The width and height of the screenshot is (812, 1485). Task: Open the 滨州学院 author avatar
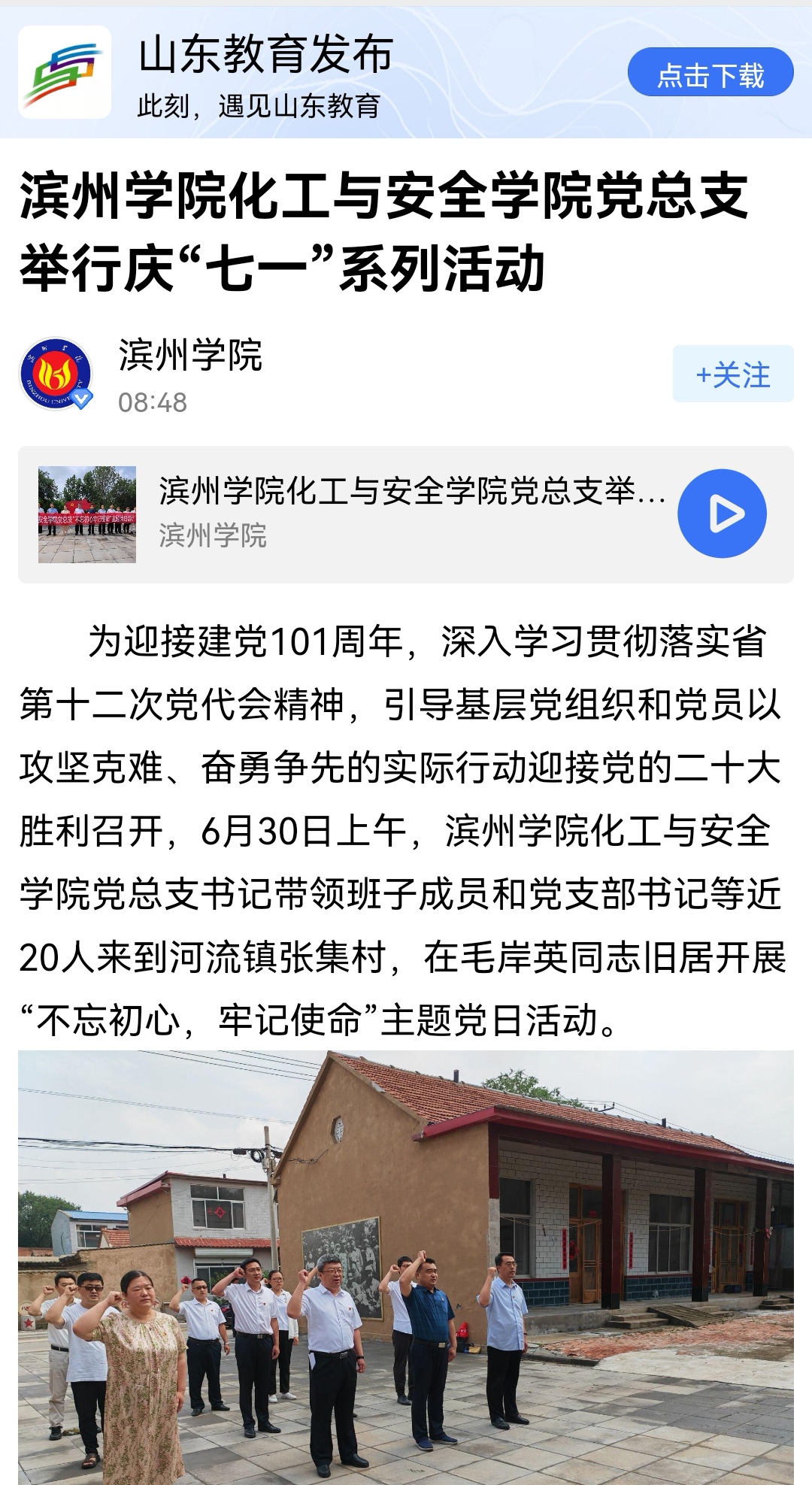[56, 374]
